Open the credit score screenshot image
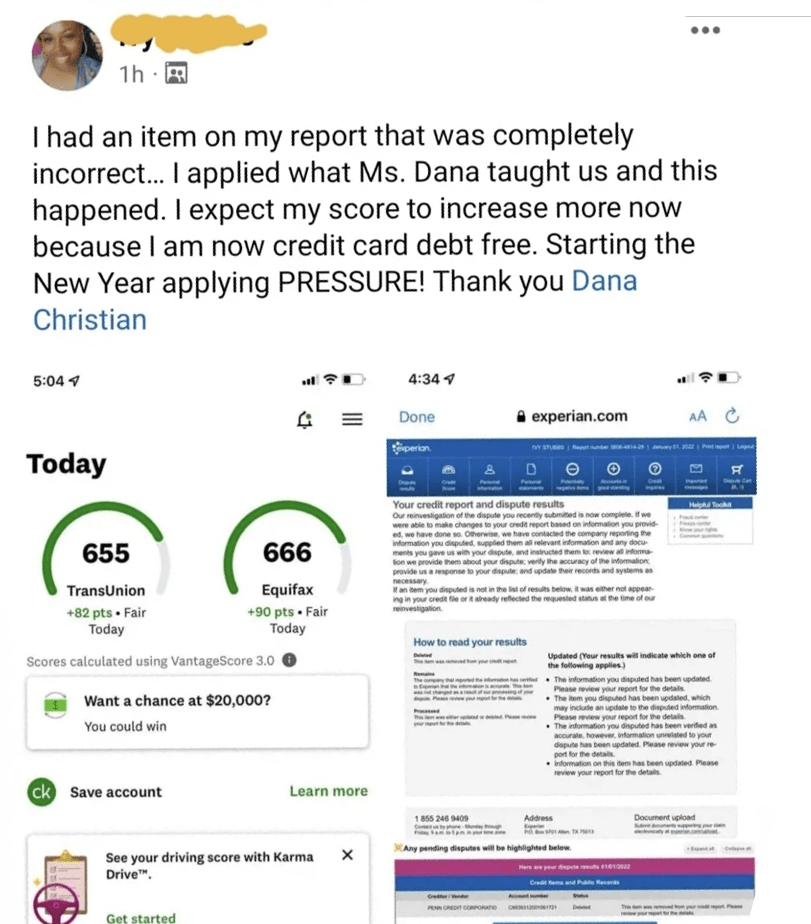This screenshot has height=924, width=811. (197, 640)
